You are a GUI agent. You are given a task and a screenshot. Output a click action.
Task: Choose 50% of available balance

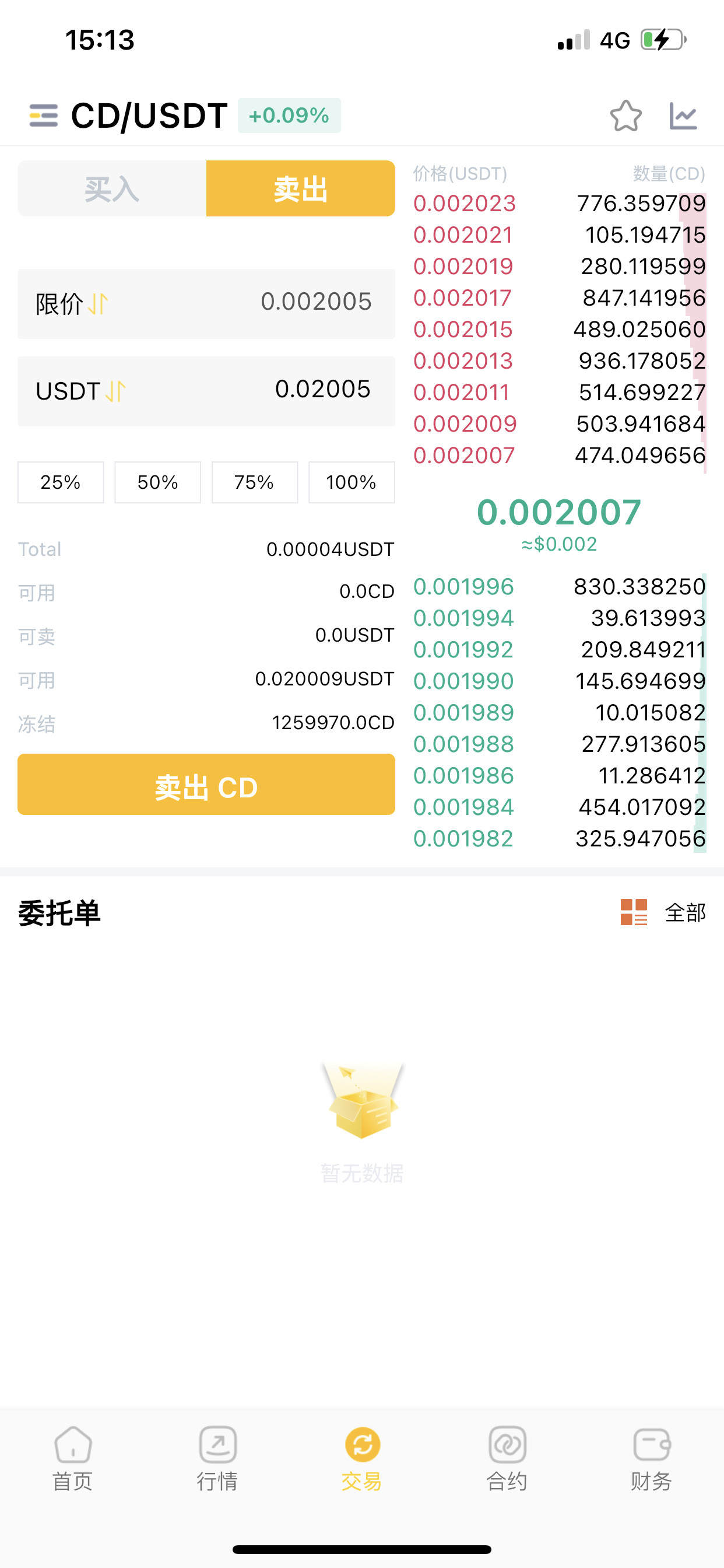[157, 482]
